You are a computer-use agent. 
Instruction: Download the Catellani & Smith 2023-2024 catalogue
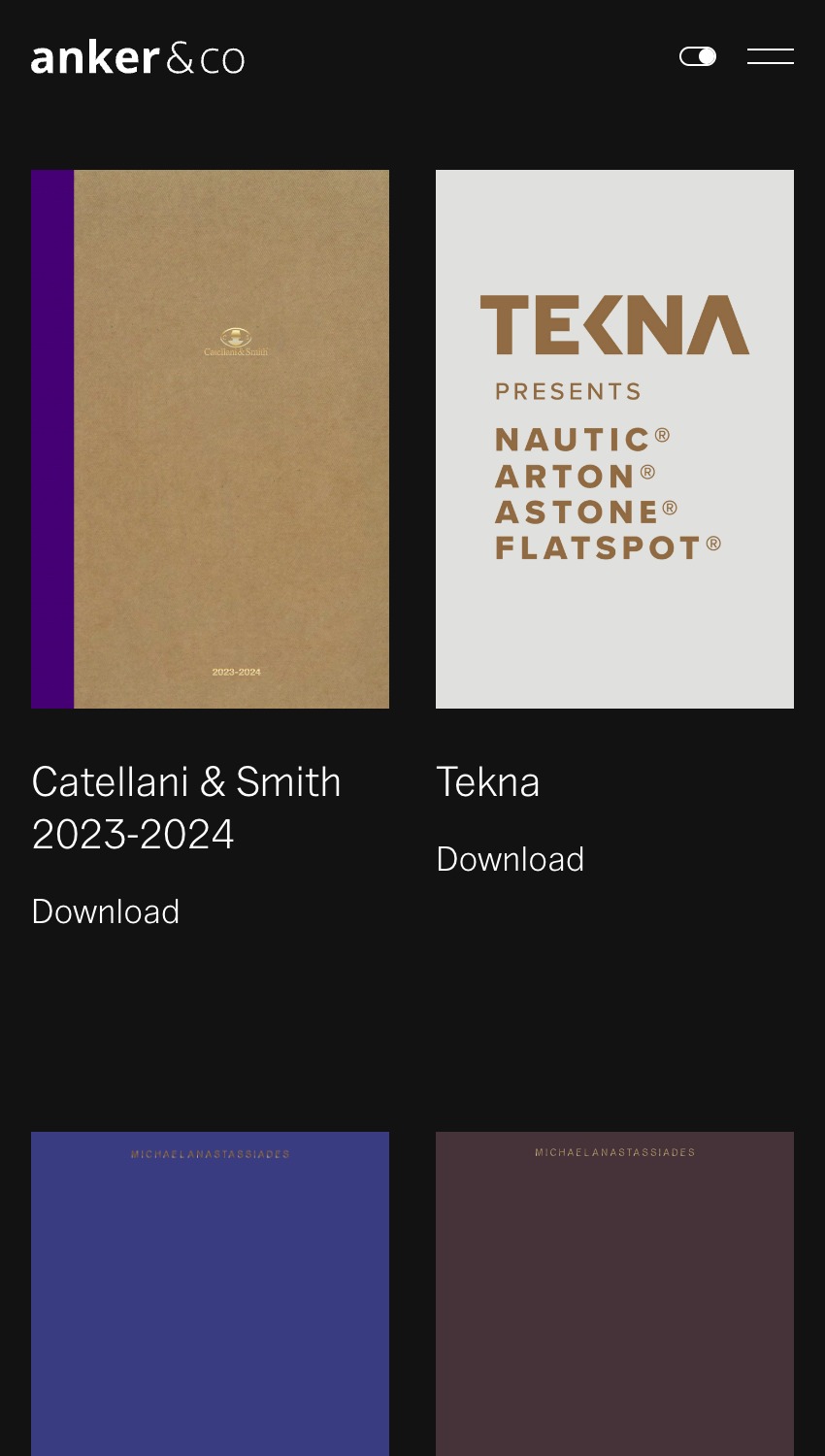[105, 911]
